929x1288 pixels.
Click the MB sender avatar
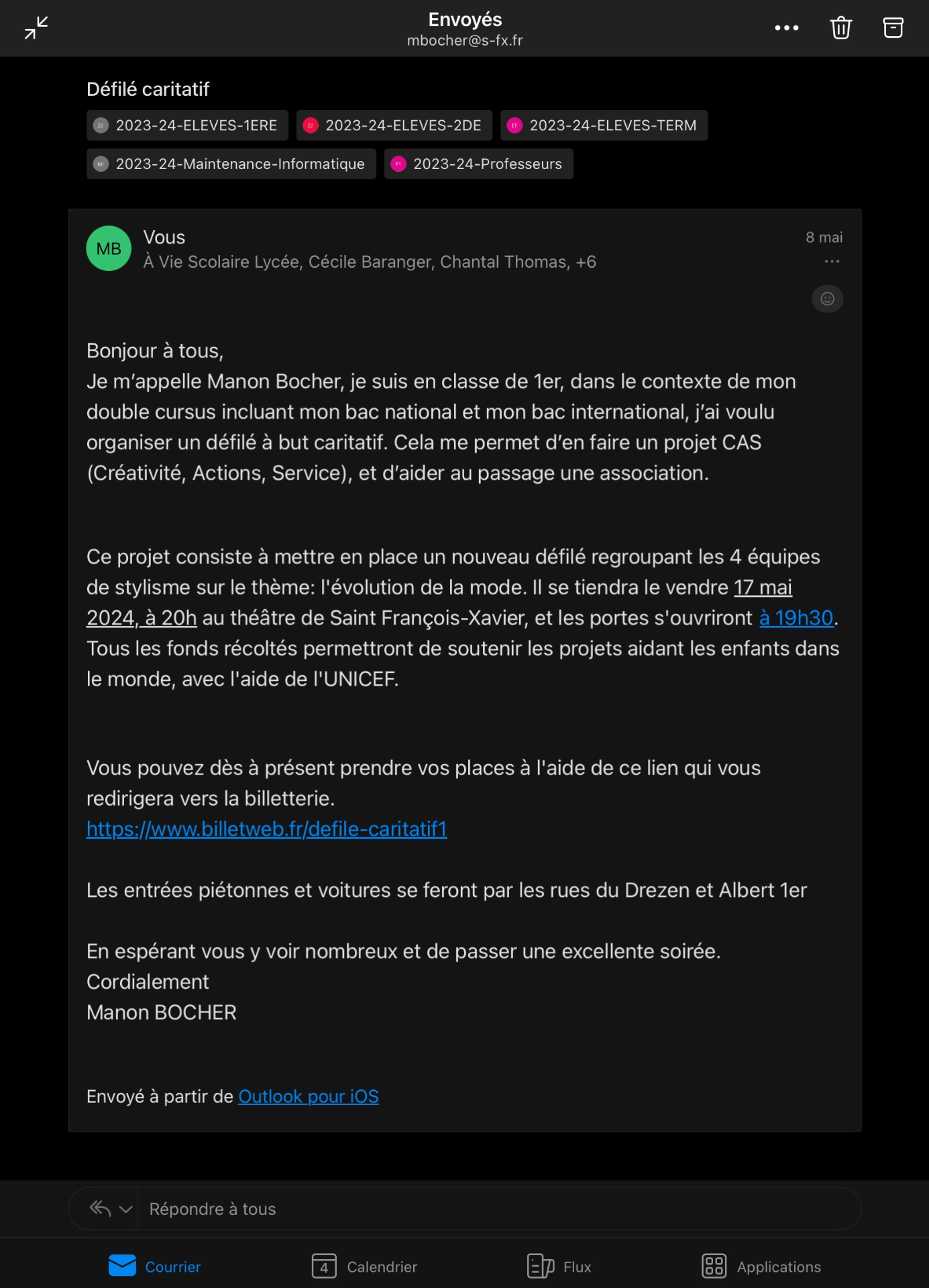coord(107,248)
